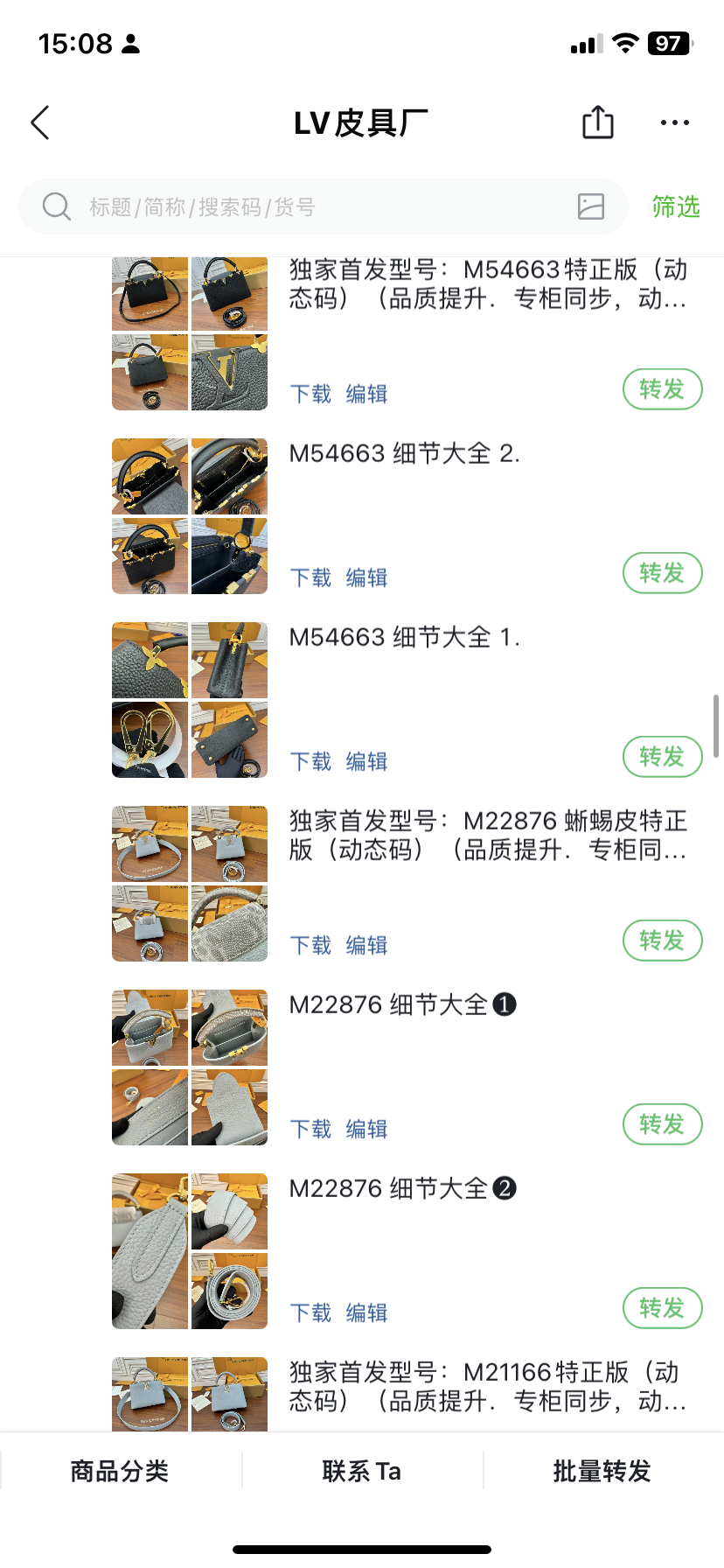Search by image using the picture icon
The image size is (724, 1568).
pyautogui.click(x=591, y=206)
